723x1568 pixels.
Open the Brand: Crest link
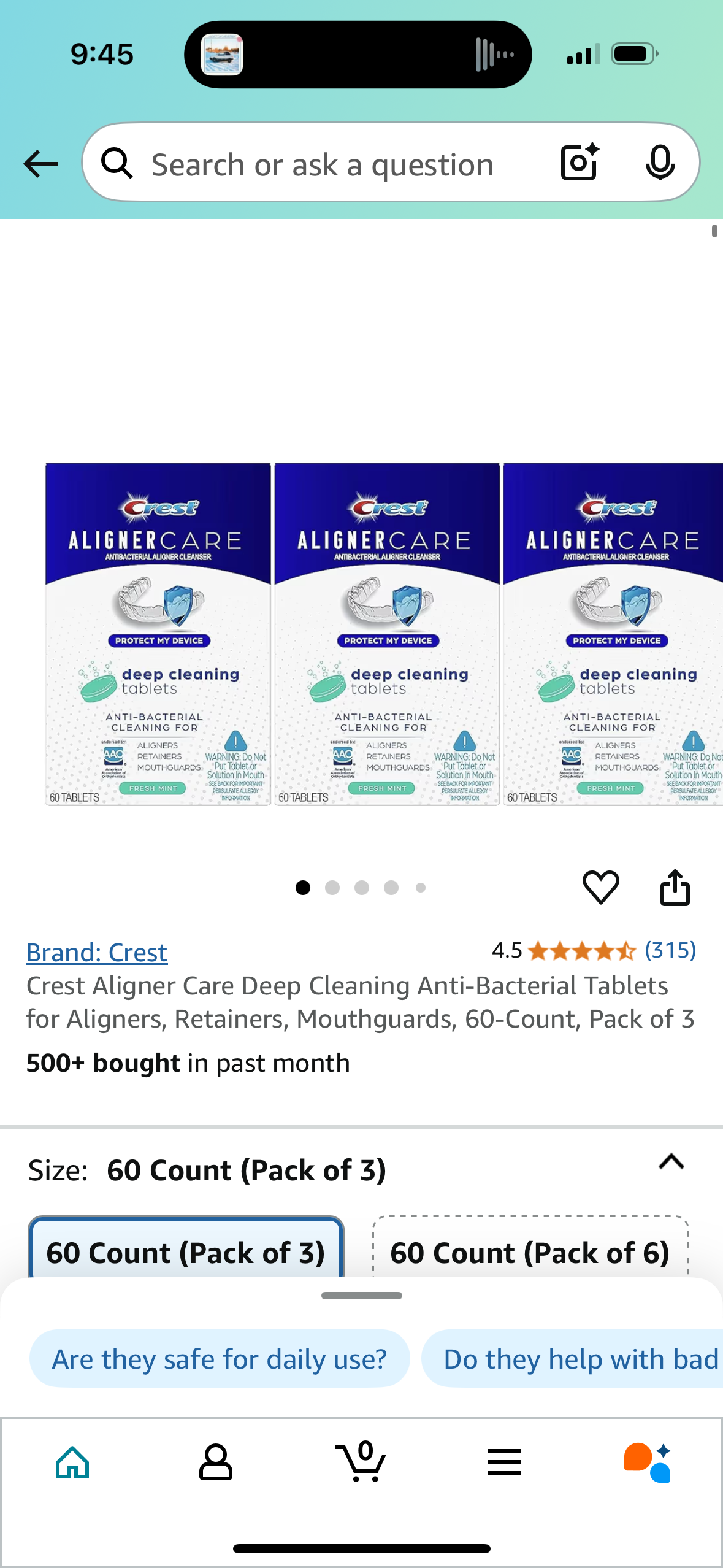(96, 952)
